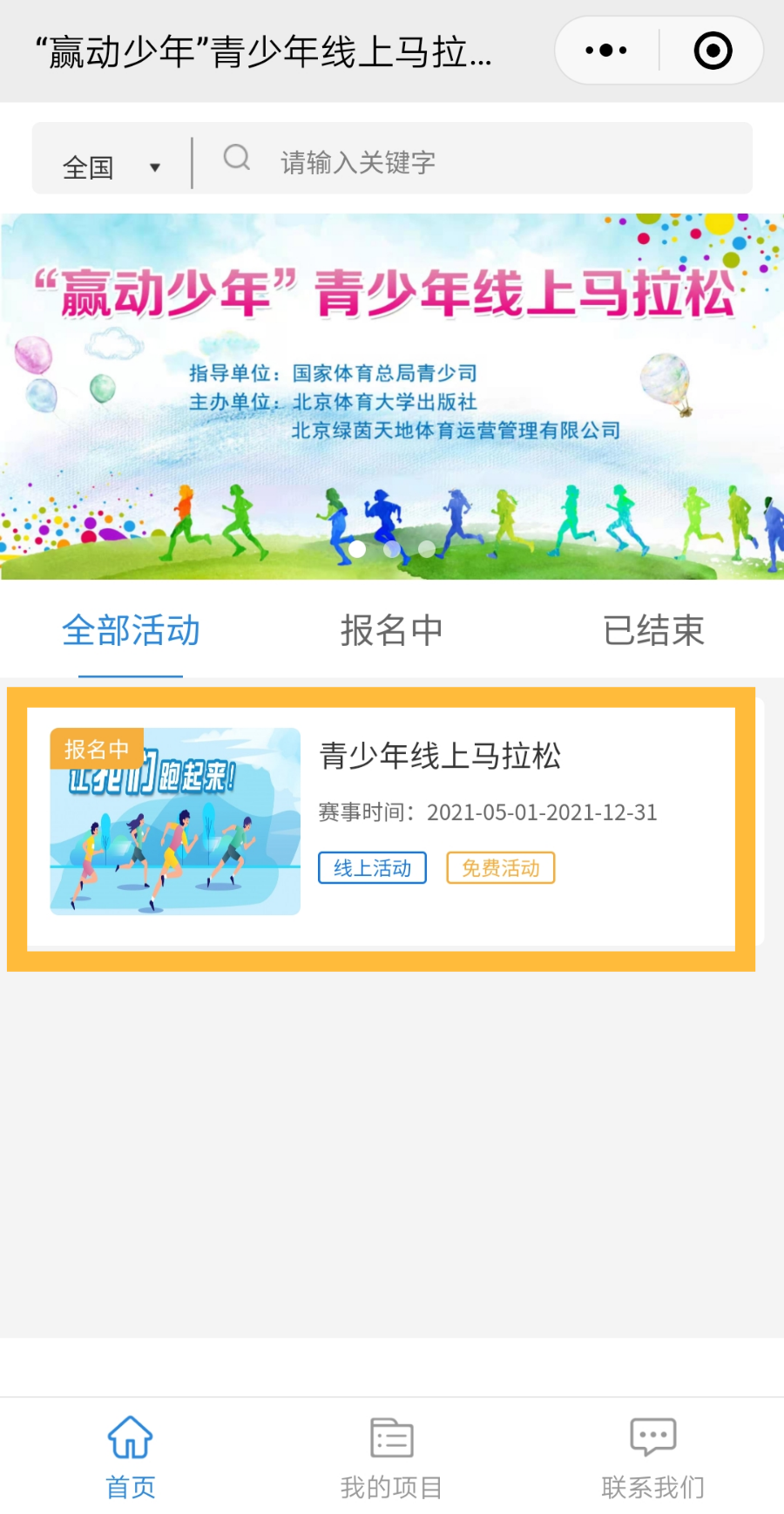Open the mini program more options menu
Viewport: 784px width, 1514px height.
[x=606, y=51]
